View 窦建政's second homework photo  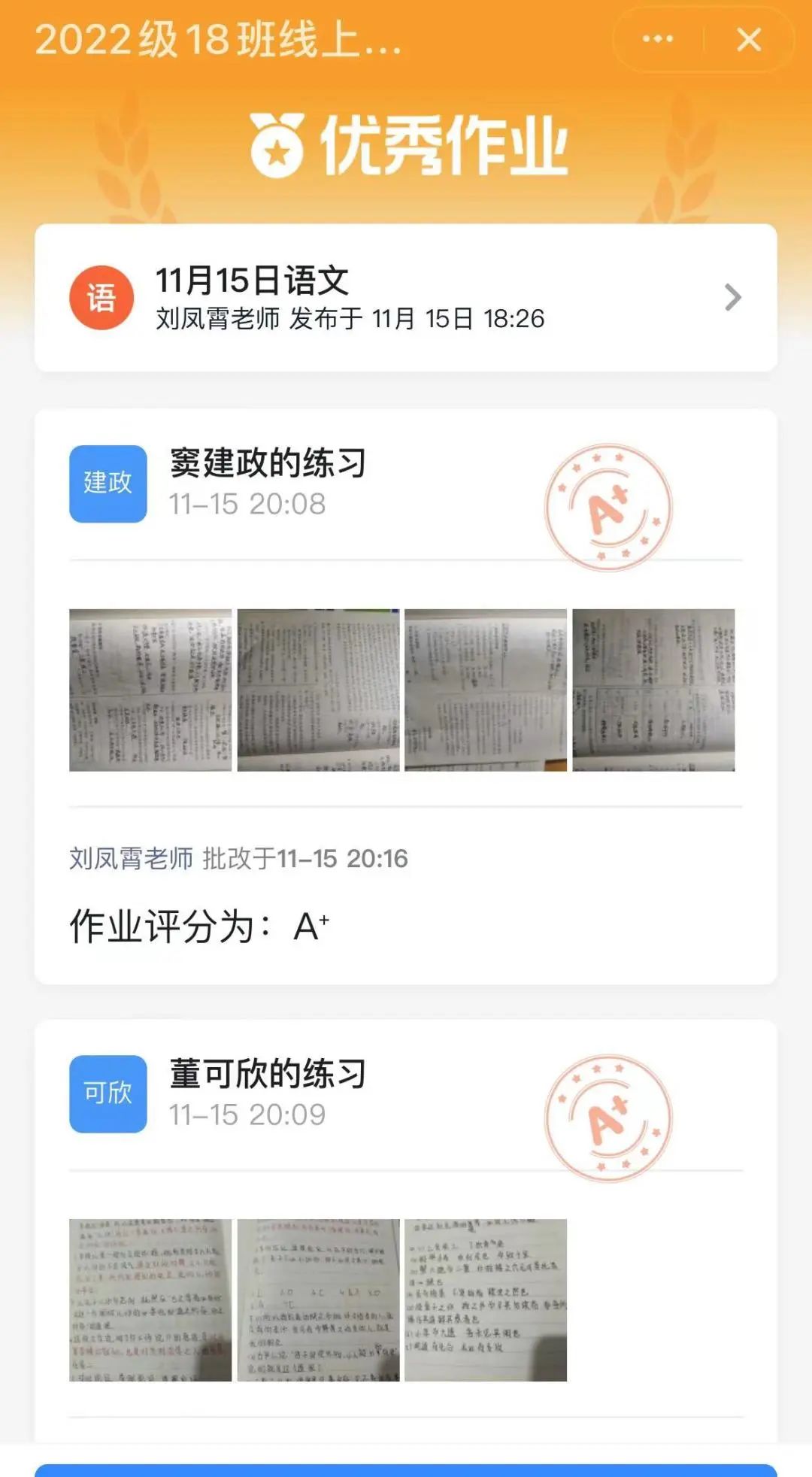tap(319, 690)
